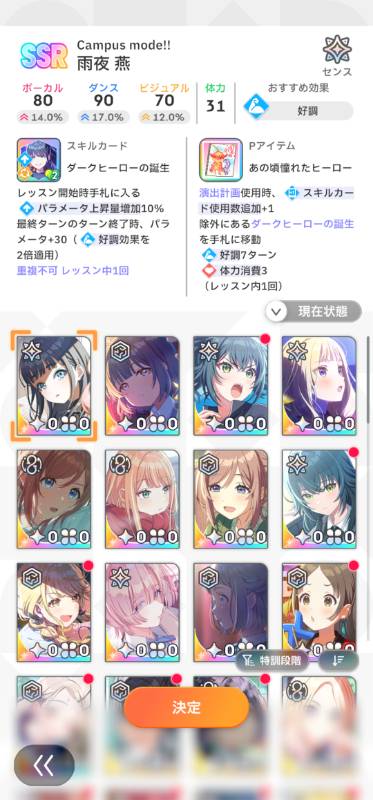
Task: Open the ダークヒーローの誕生 skill card icon
Action: pos(39,160)
